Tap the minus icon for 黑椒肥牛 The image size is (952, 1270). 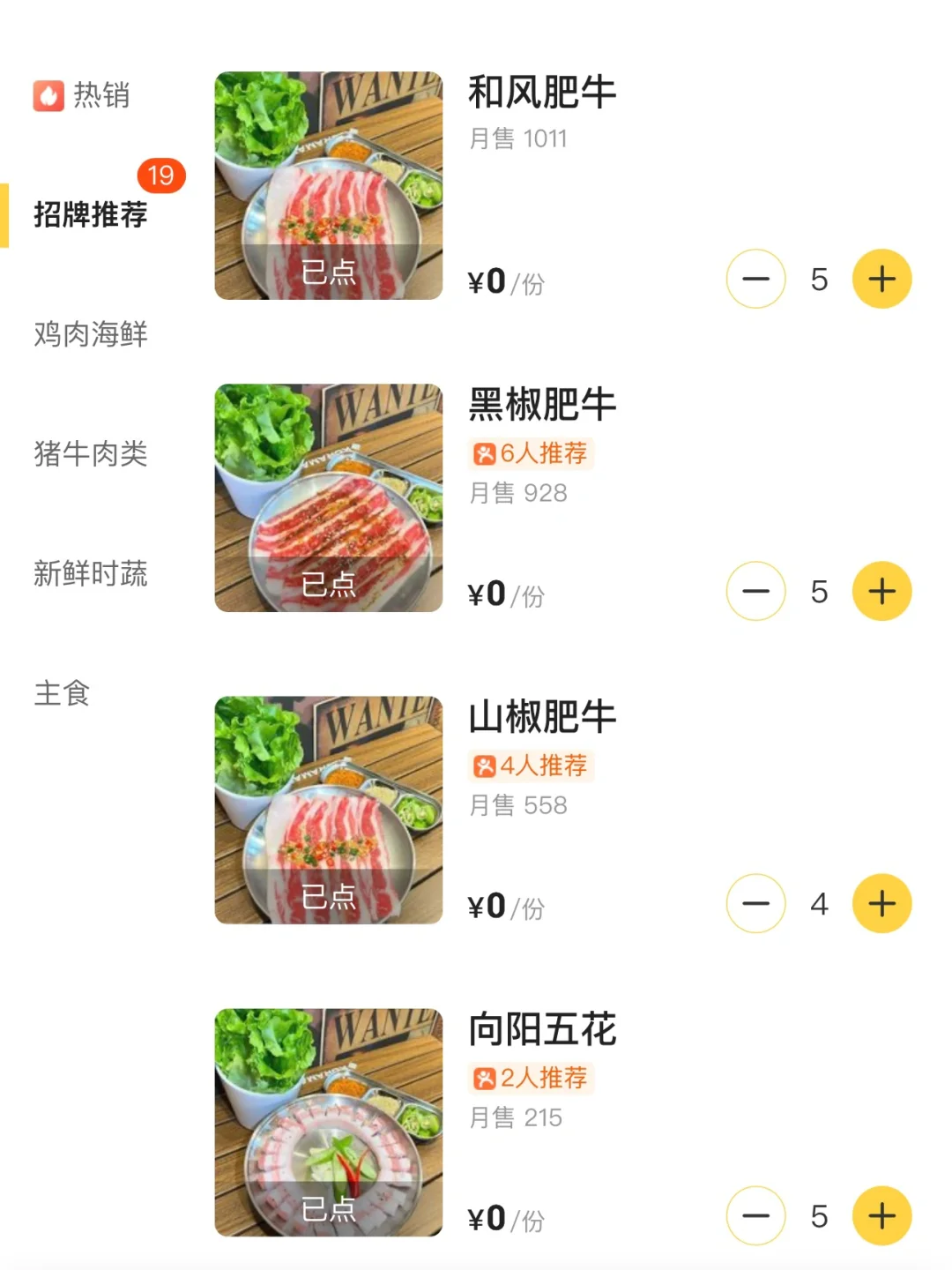click(x=755, y=592)
